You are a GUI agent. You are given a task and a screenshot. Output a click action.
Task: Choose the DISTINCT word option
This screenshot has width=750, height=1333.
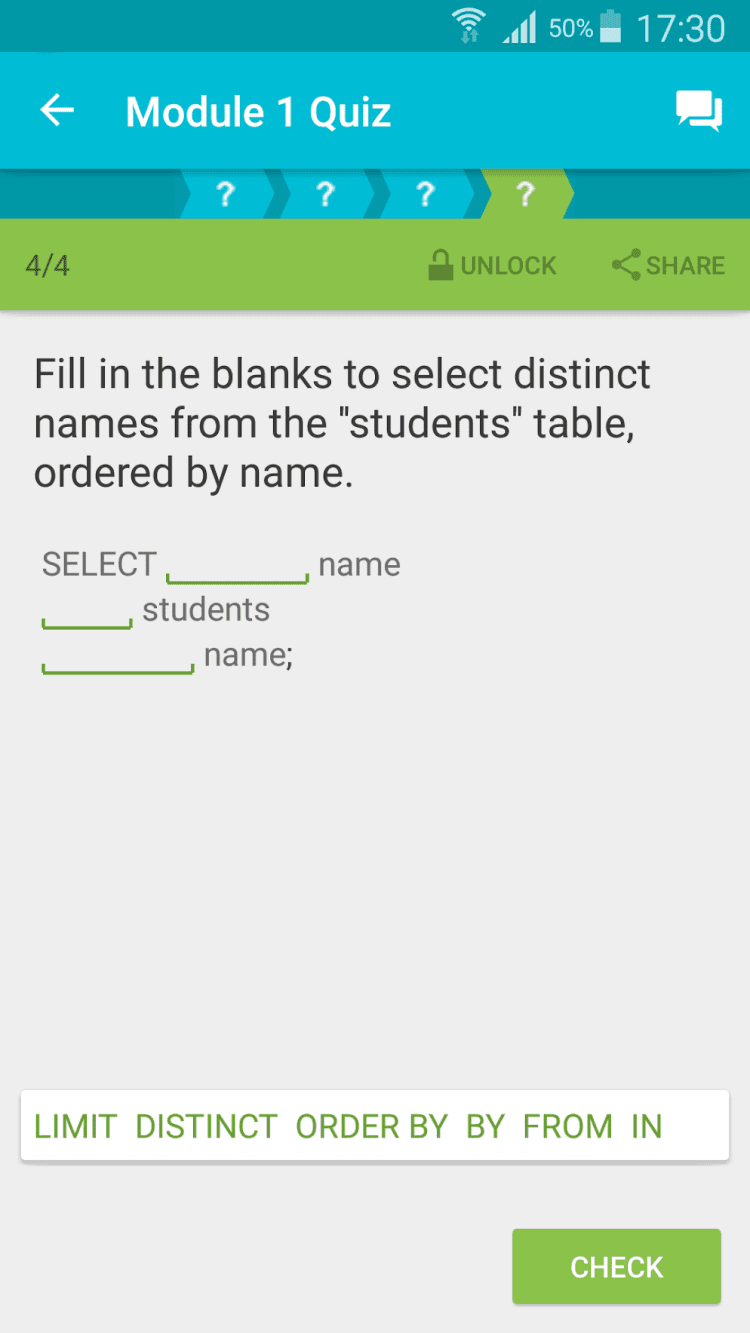coord(206,1126)
